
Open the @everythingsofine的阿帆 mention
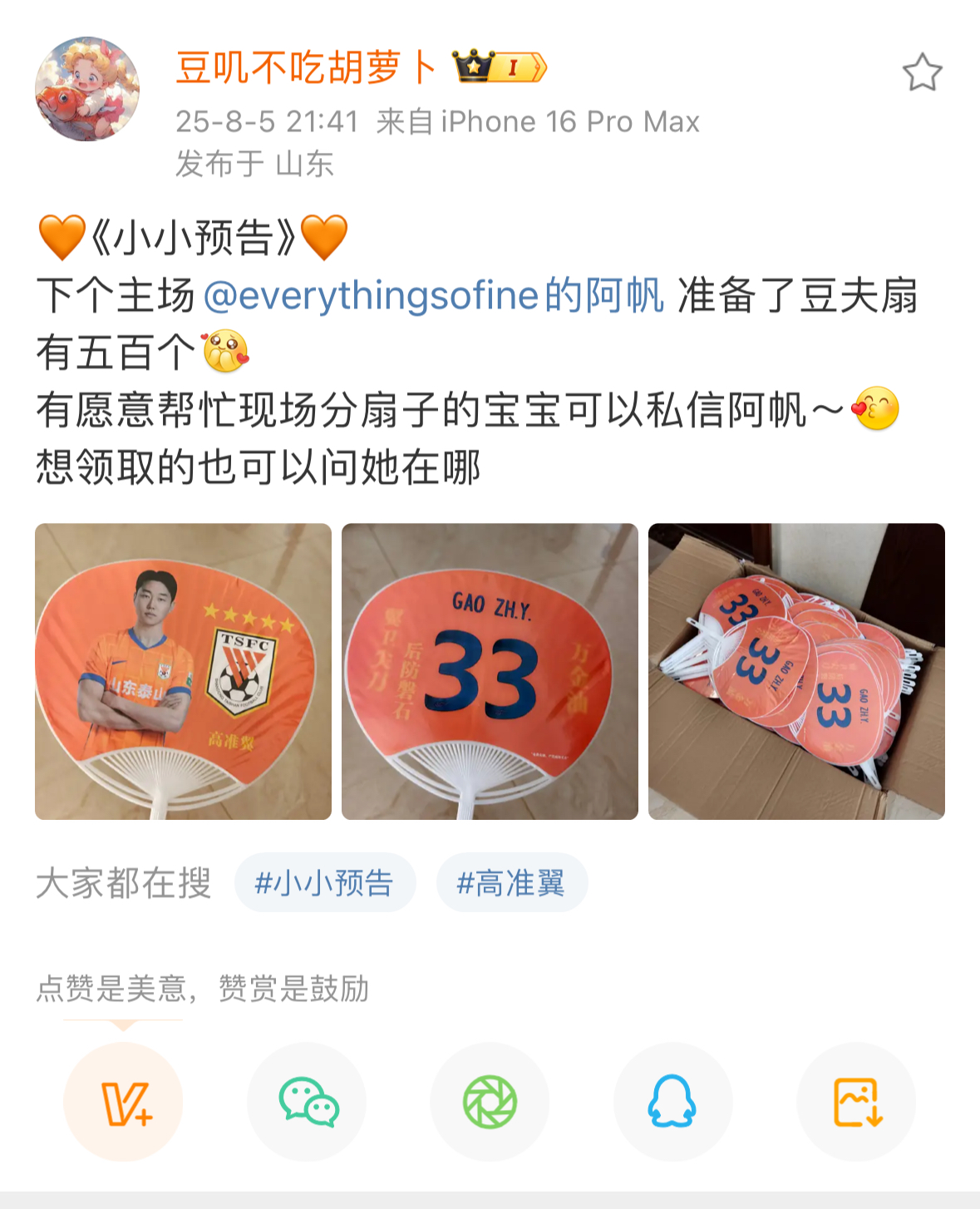point(433,295)
